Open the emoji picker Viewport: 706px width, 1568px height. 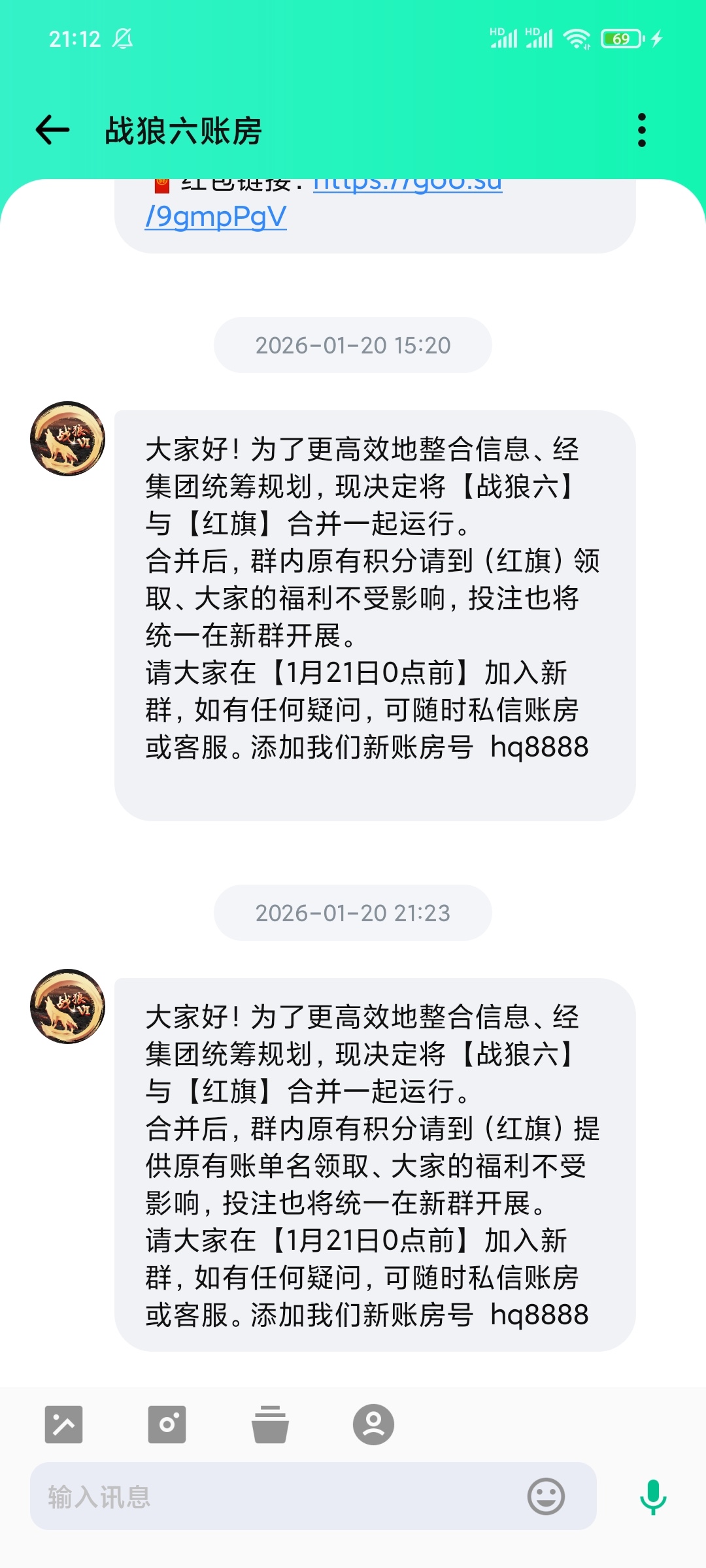click(x=546, y=1496)
